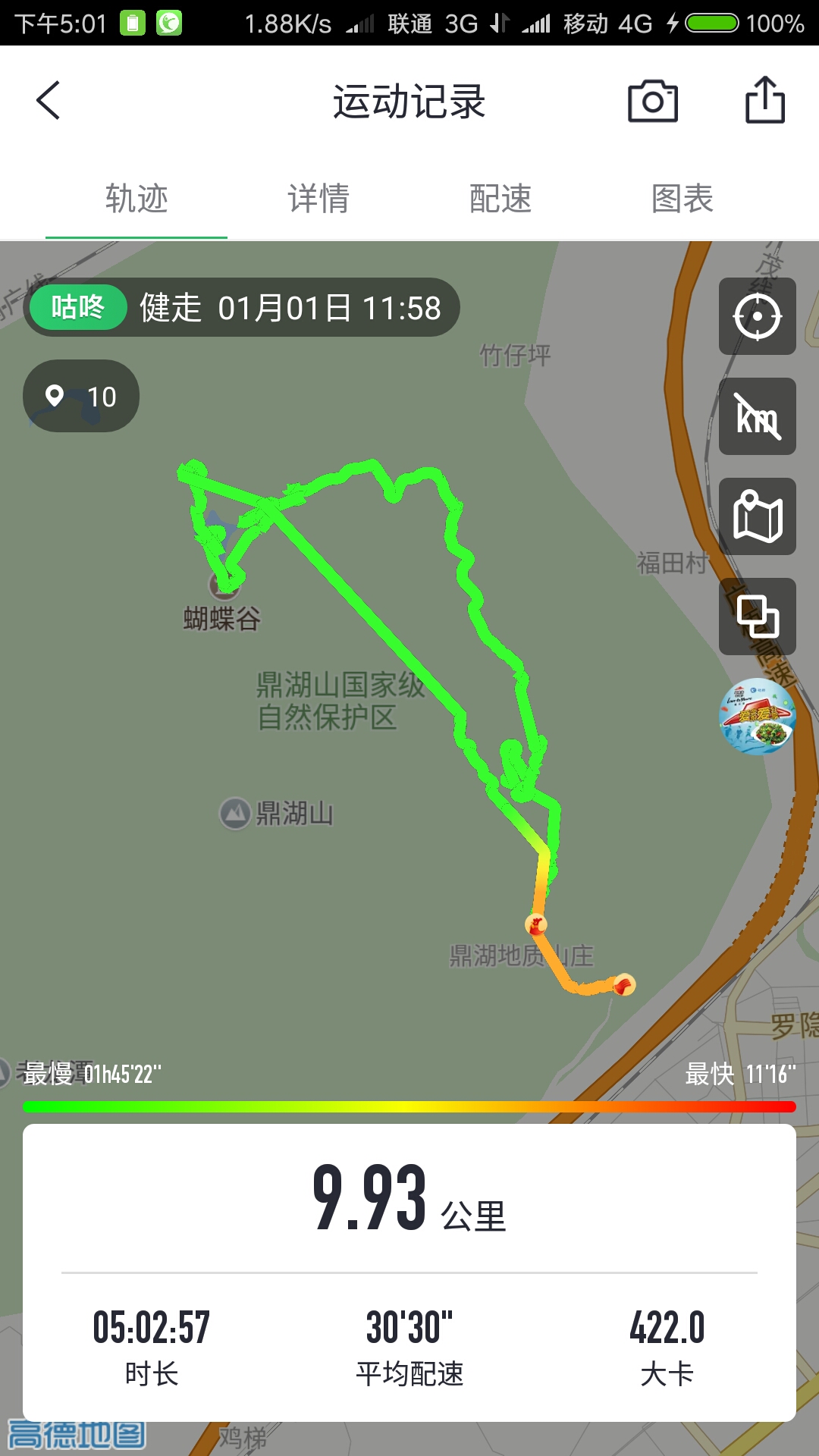Open the 配速 pace section
The width and height of the screenshot is (819, 1456).
pos(501,199)
